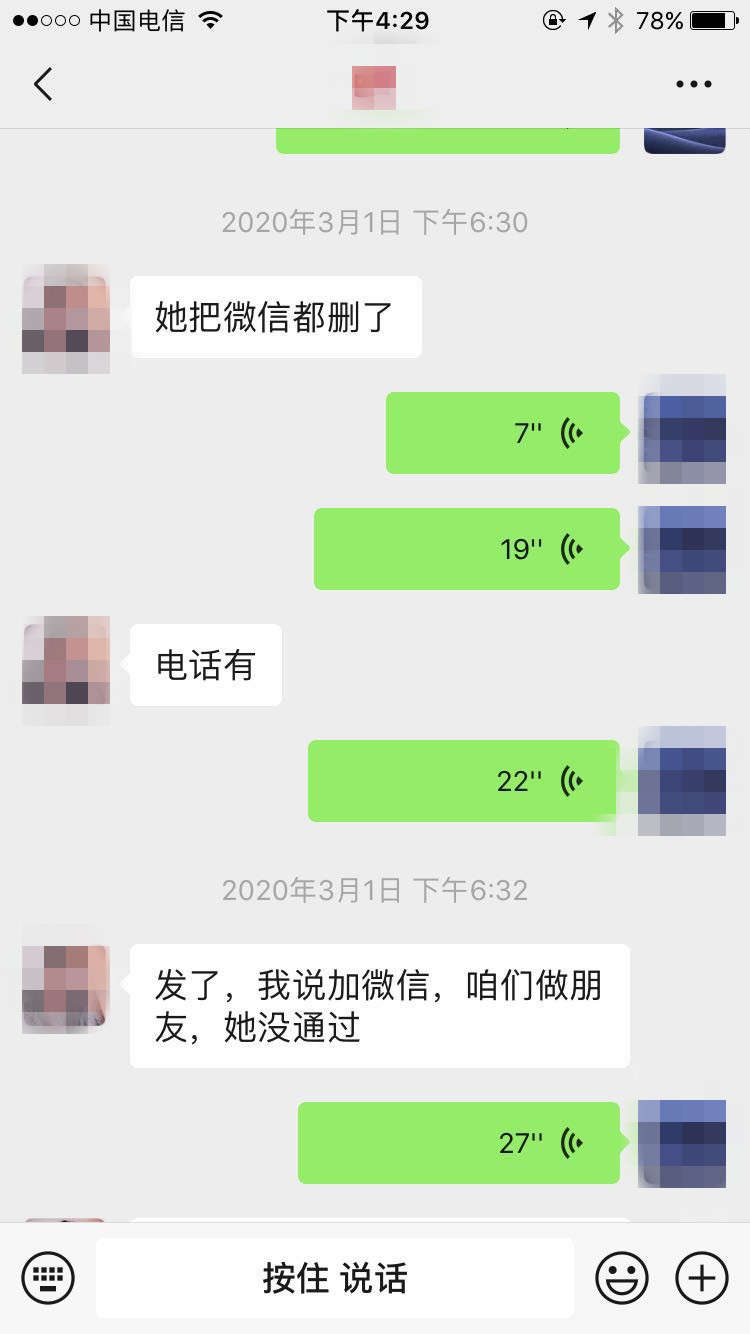750x1334 pixels.
Task: Play the 7-second voice message
Action: [502, 432]
